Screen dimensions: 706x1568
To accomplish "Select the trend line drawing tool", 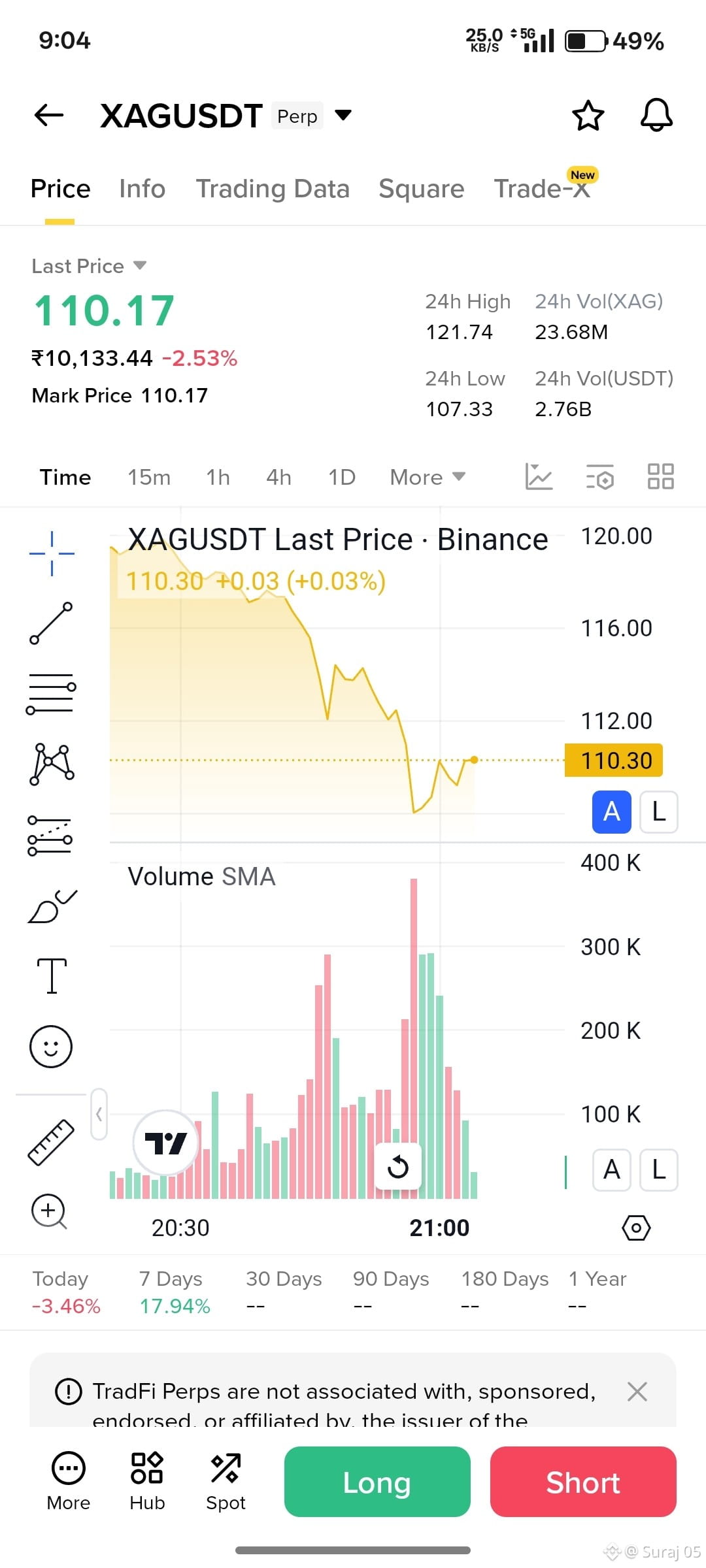I will [51, 623].
